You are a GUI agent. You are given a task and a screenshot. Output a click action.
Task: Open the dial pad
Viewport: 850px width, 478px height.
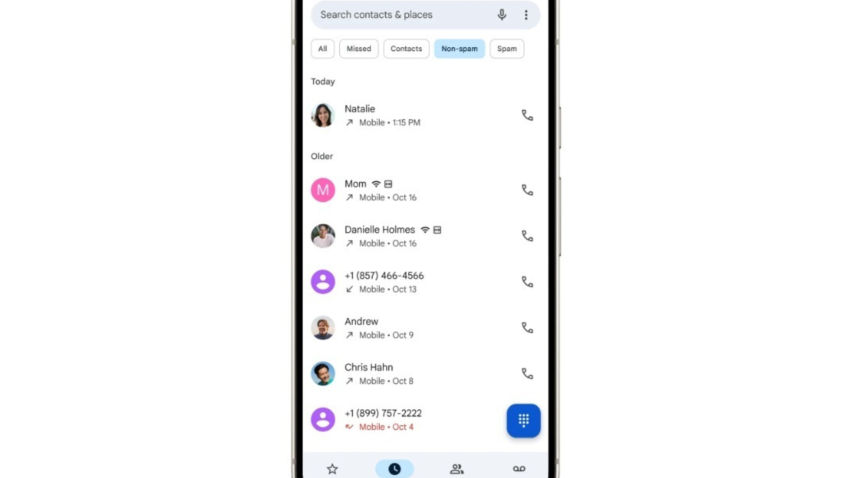pyautogui.click(x=523, y=421)
